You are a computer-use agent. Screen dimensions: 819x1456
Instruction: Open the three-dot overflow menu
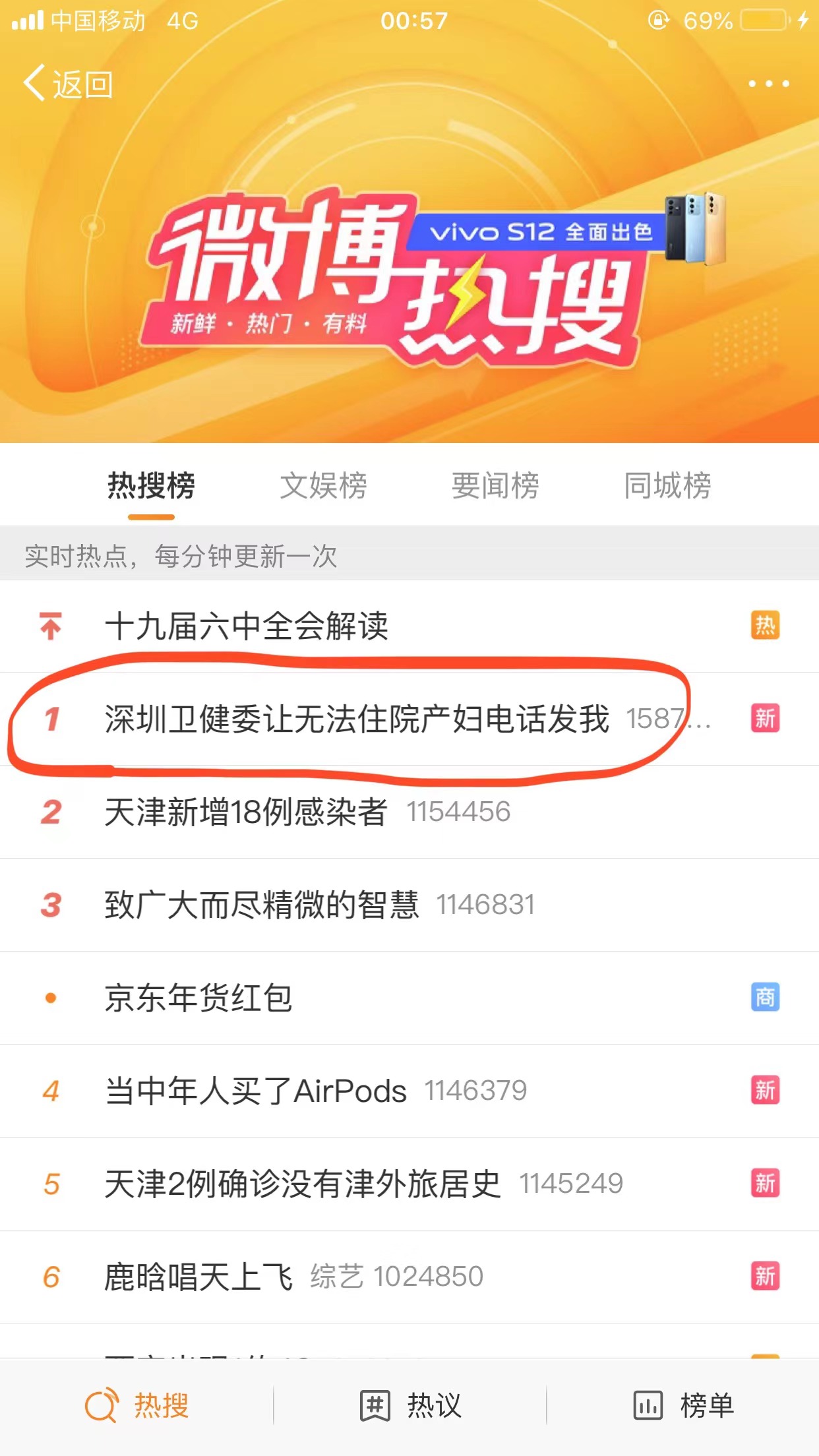click(x=768, y=84)
